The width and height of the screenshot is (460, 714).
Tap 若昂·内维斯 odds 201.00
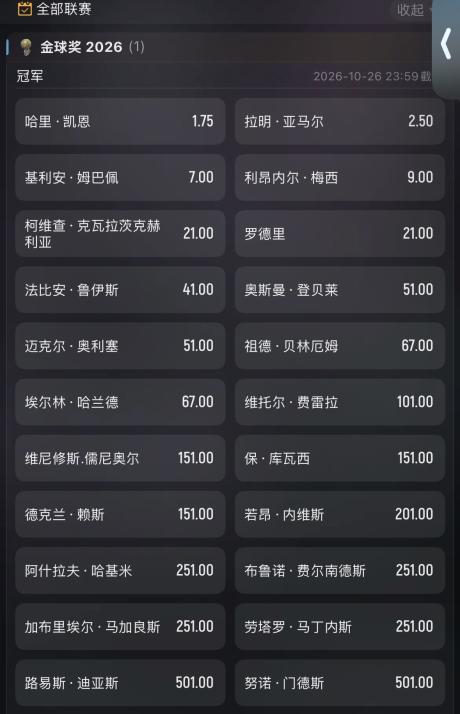pos(340,515)
